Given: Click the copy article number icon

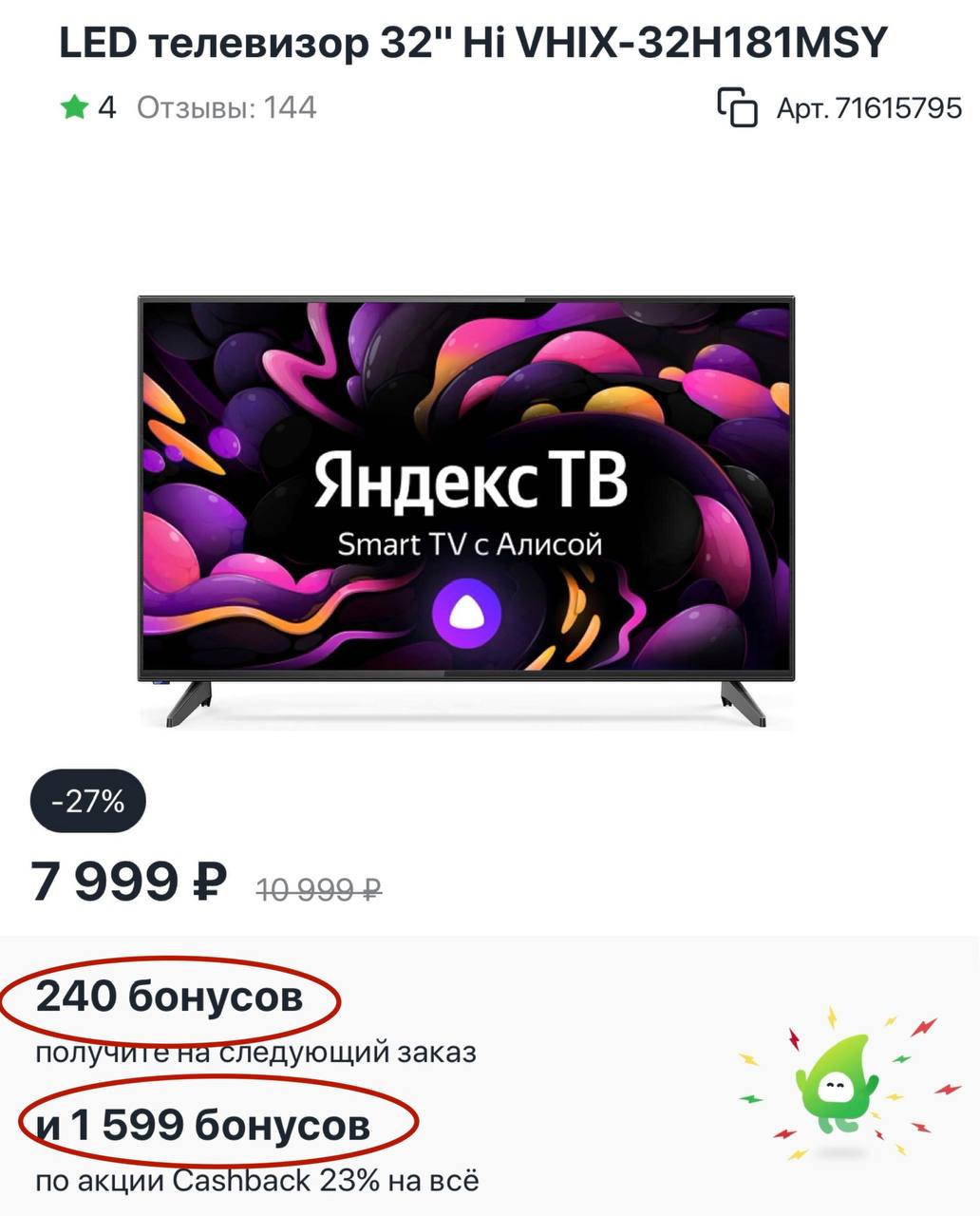Looking at the screenshot, I should [736, 108].
